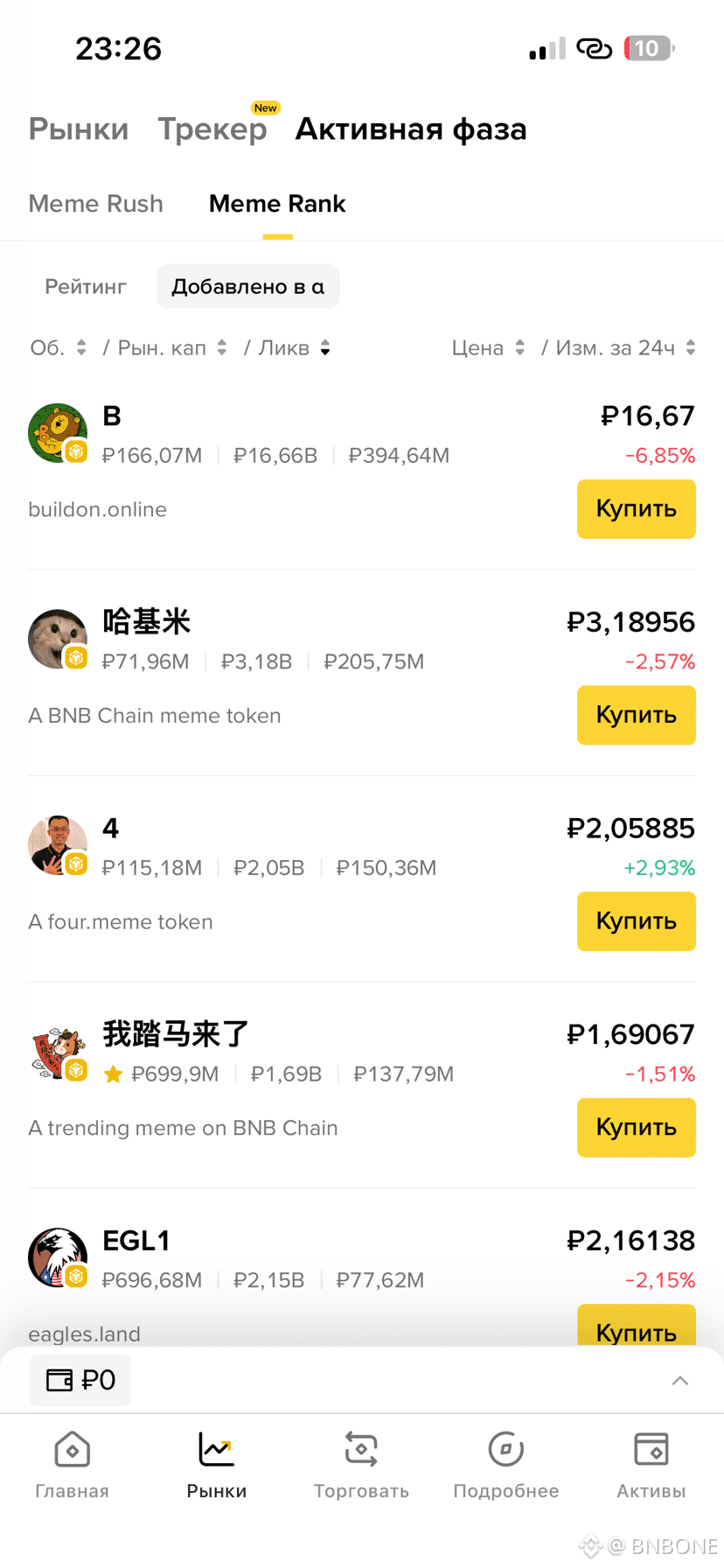Switch to the Активы tab
The height and width of the screenshot is (1568, 724).
[x=651, y=1465]
